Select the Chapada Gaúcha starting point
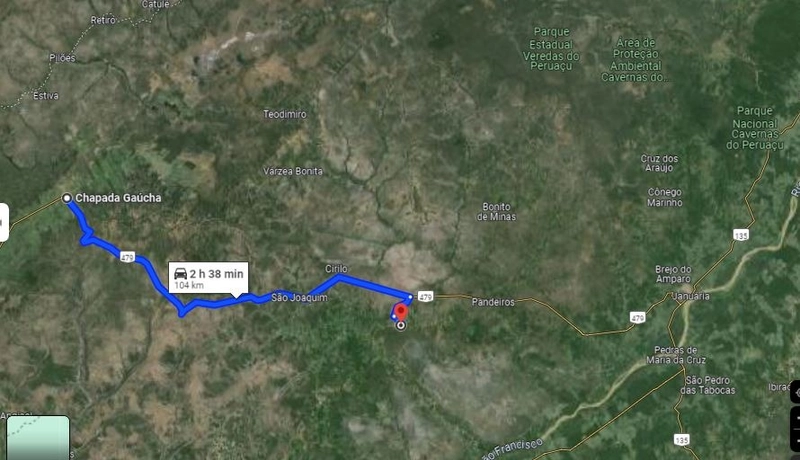Viewport: 800px width, 460px height. pos(67,198)
